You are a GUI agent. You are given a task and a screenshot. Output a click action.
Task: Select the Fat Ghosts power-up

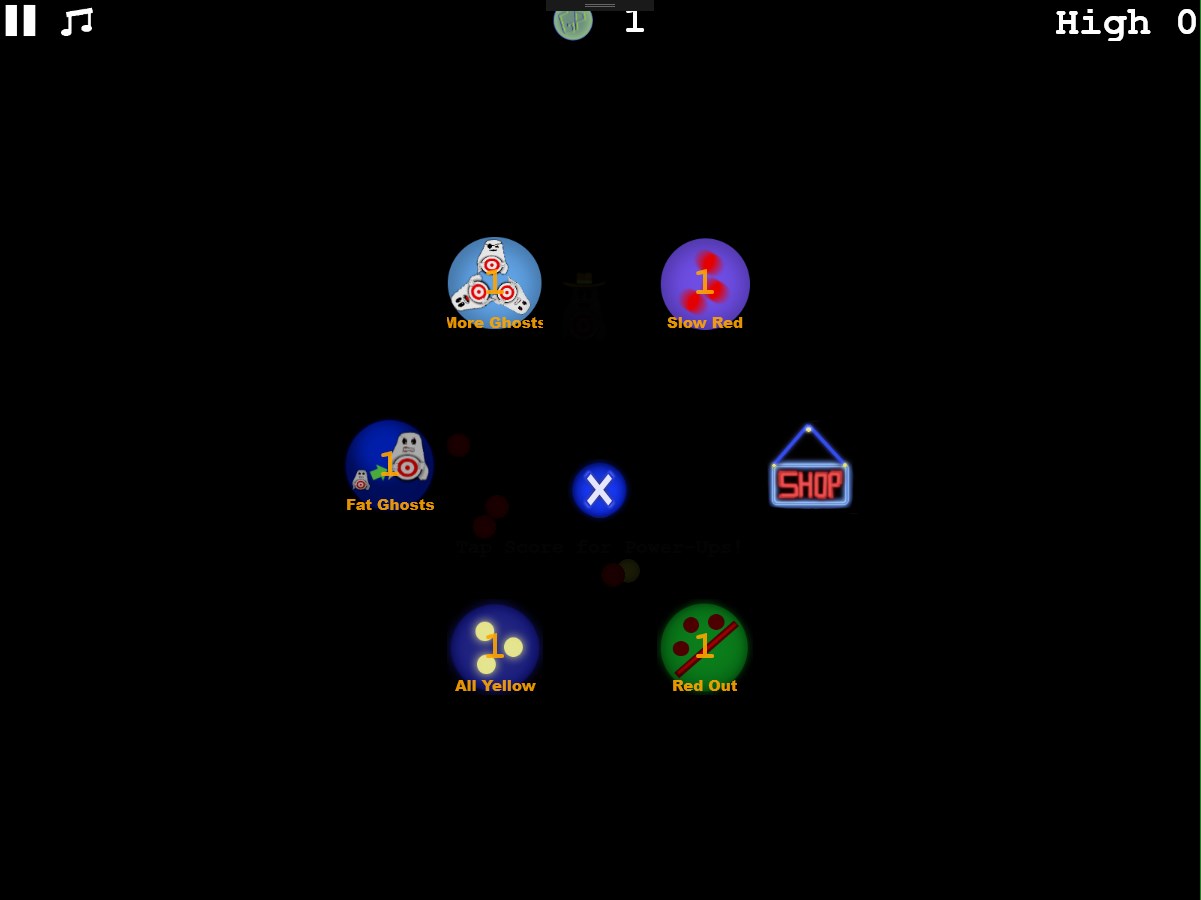click(390, 465)
